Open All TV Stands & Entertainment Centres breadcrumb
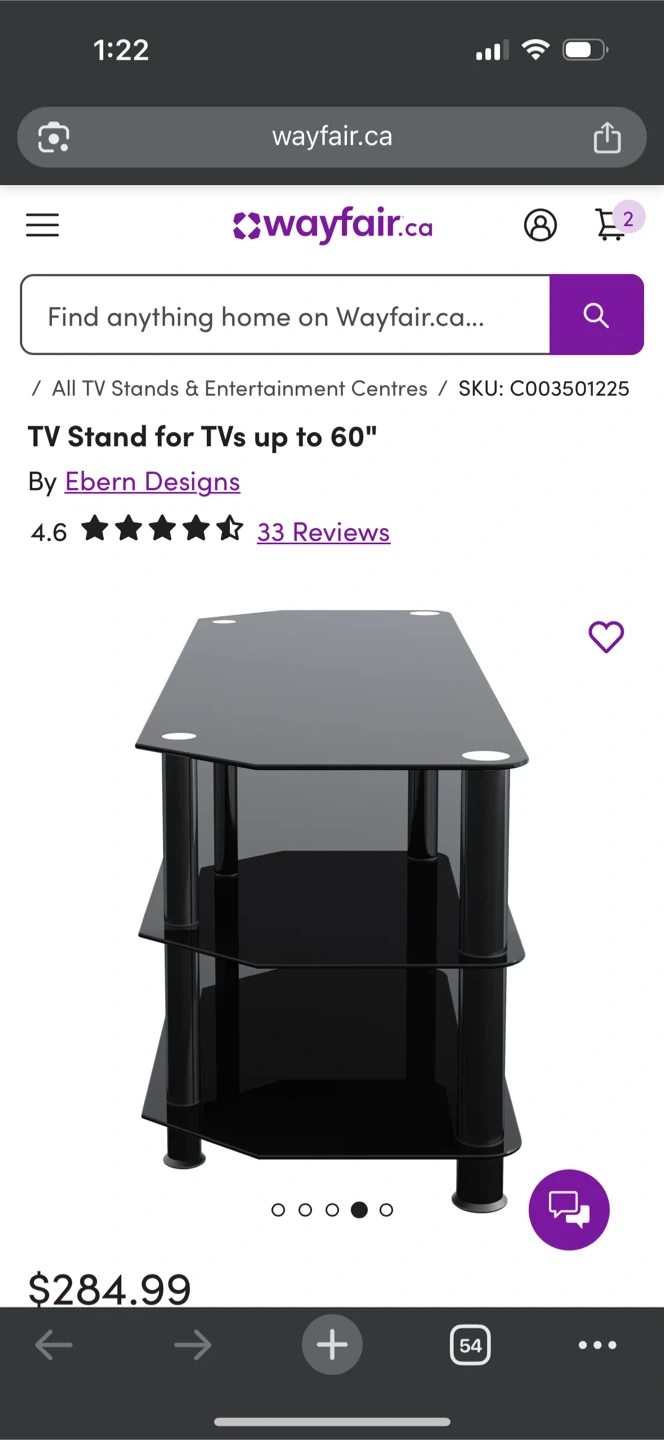The height and width of the screenshot is (1440, 664). pyautogui.click(x=240, y=388)
